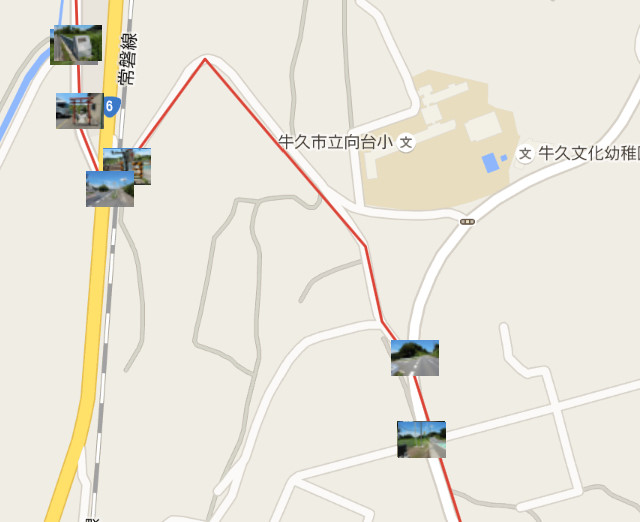Open the stone monument photo marker
The width and height of the screenshot is (640, 522).
pyautogui.click(x=77, y=44)
